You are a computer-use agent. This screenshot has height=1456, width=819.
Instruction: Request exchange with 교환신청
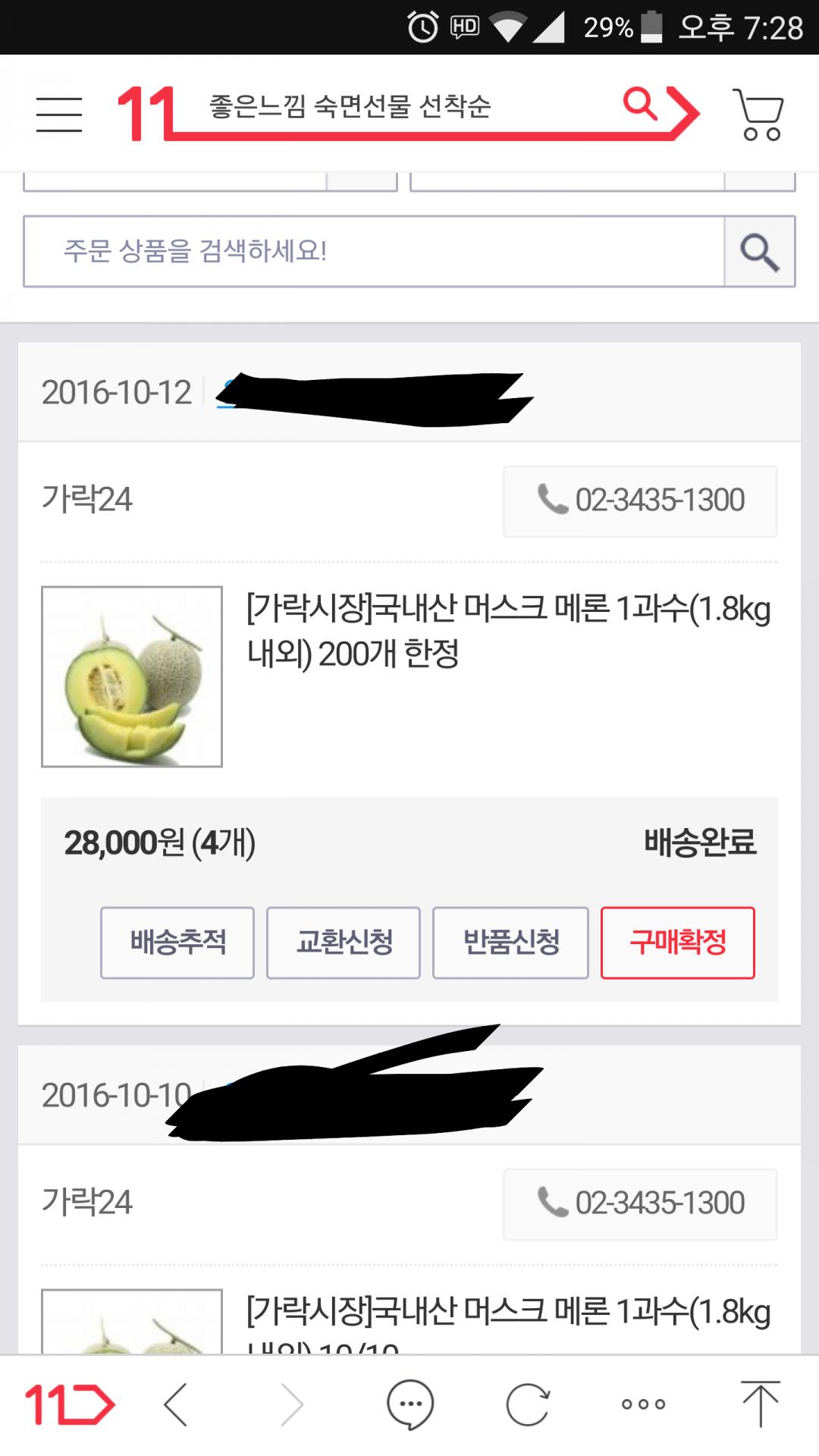pos(344,943)
